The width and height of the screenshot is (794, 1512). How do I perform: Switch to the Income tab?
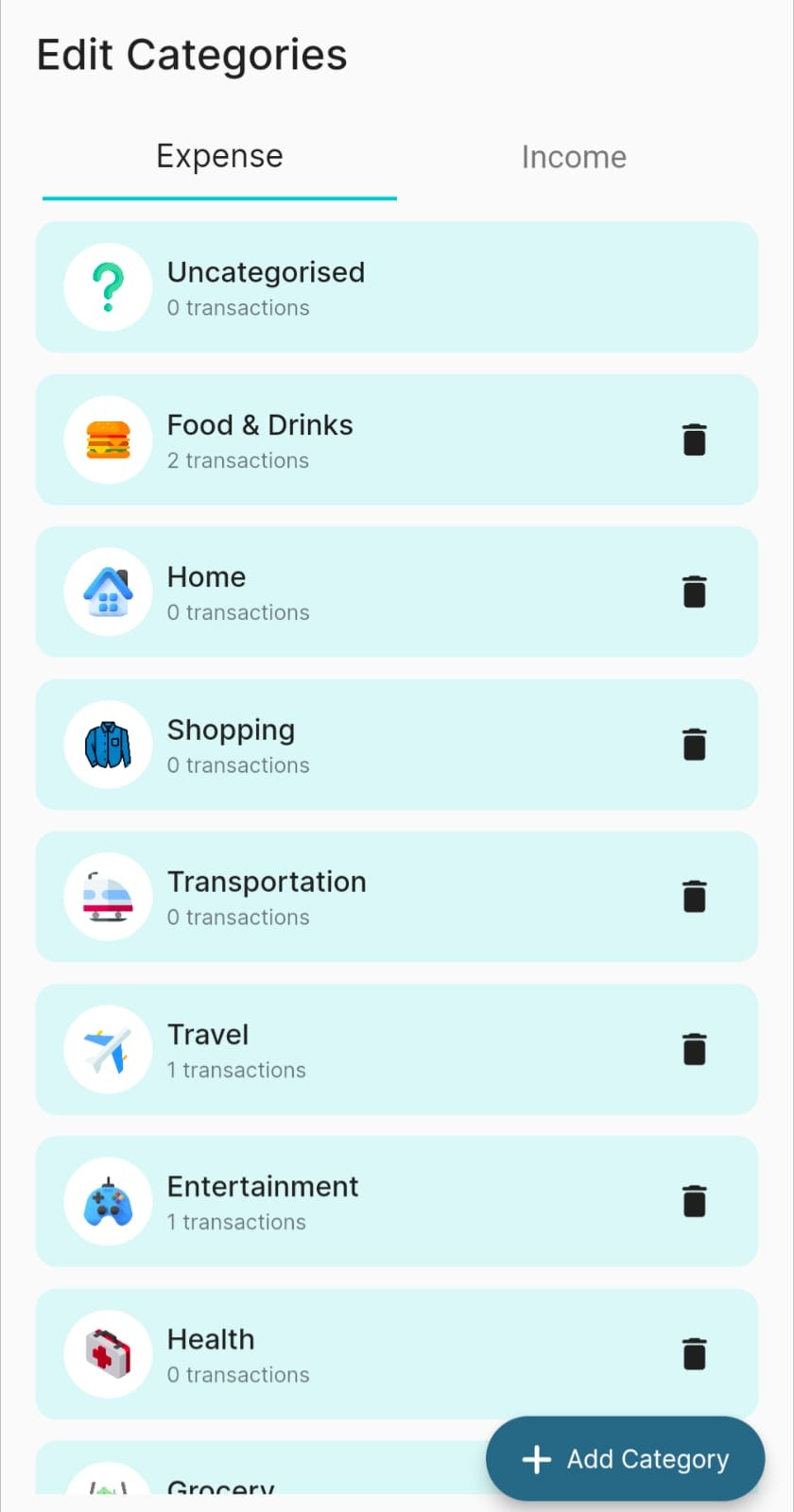pyautogui.click(x=574, y=157)
